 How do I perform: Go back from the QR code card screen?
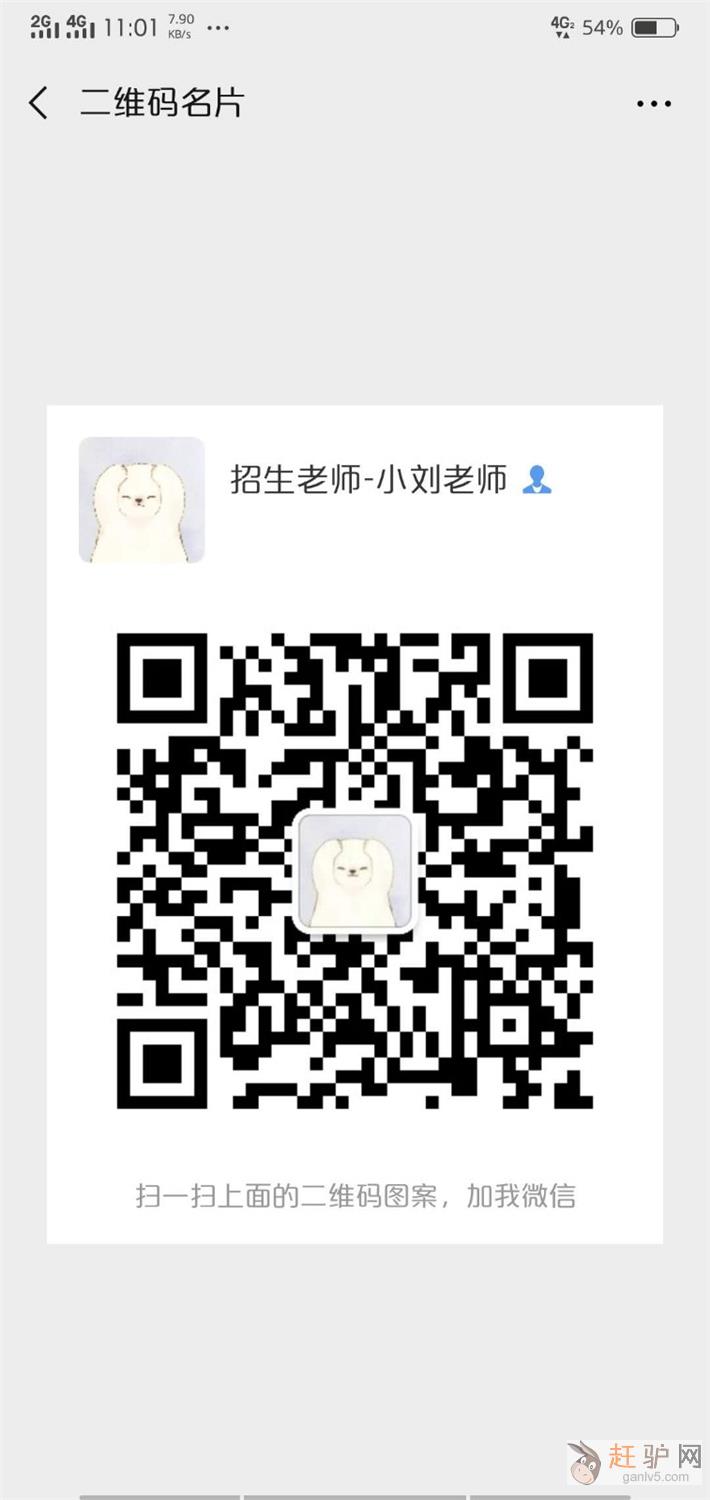click(39, 103)
